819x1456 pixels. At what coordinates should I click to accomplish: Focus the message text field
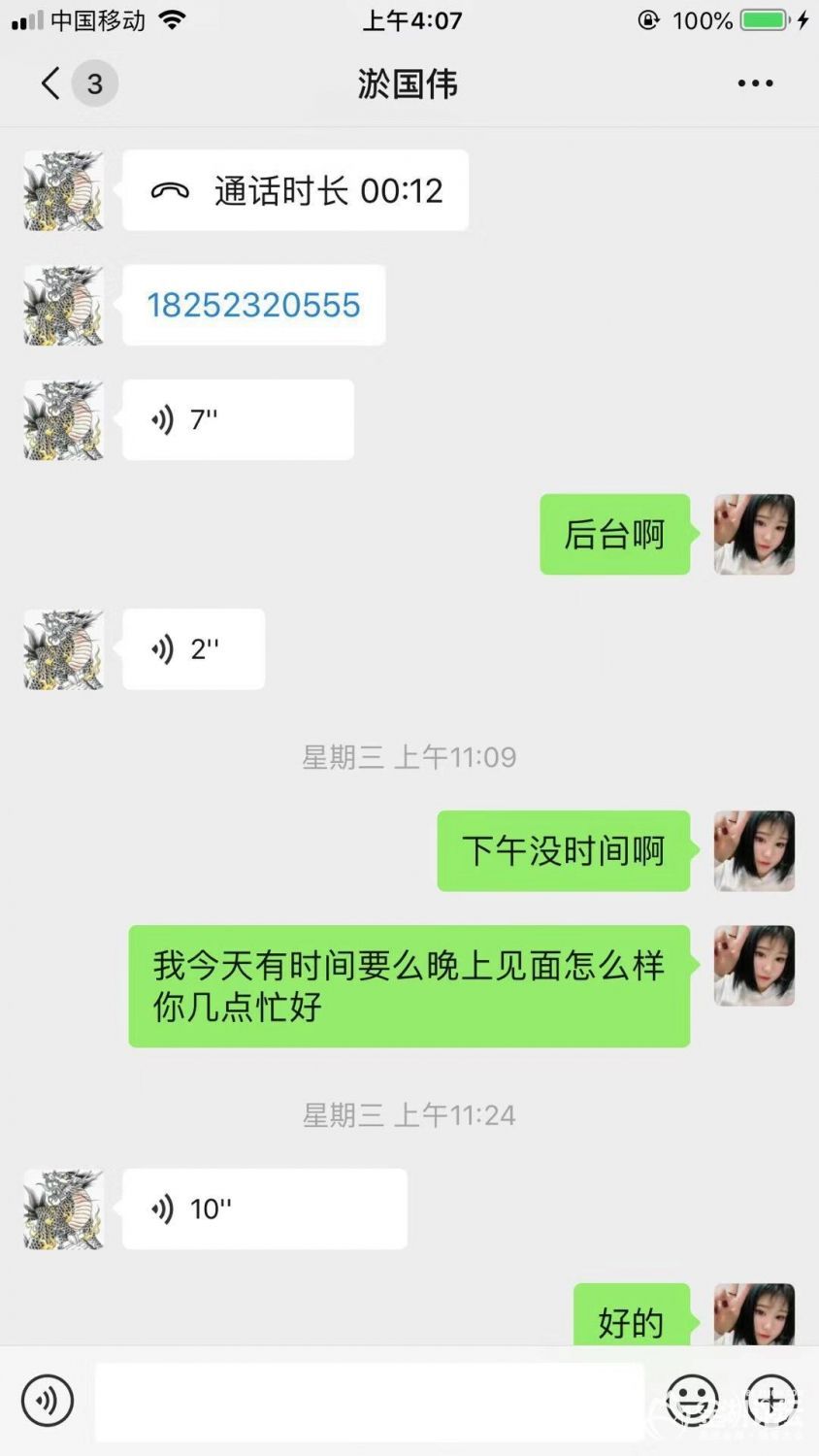coord(369,1401)
